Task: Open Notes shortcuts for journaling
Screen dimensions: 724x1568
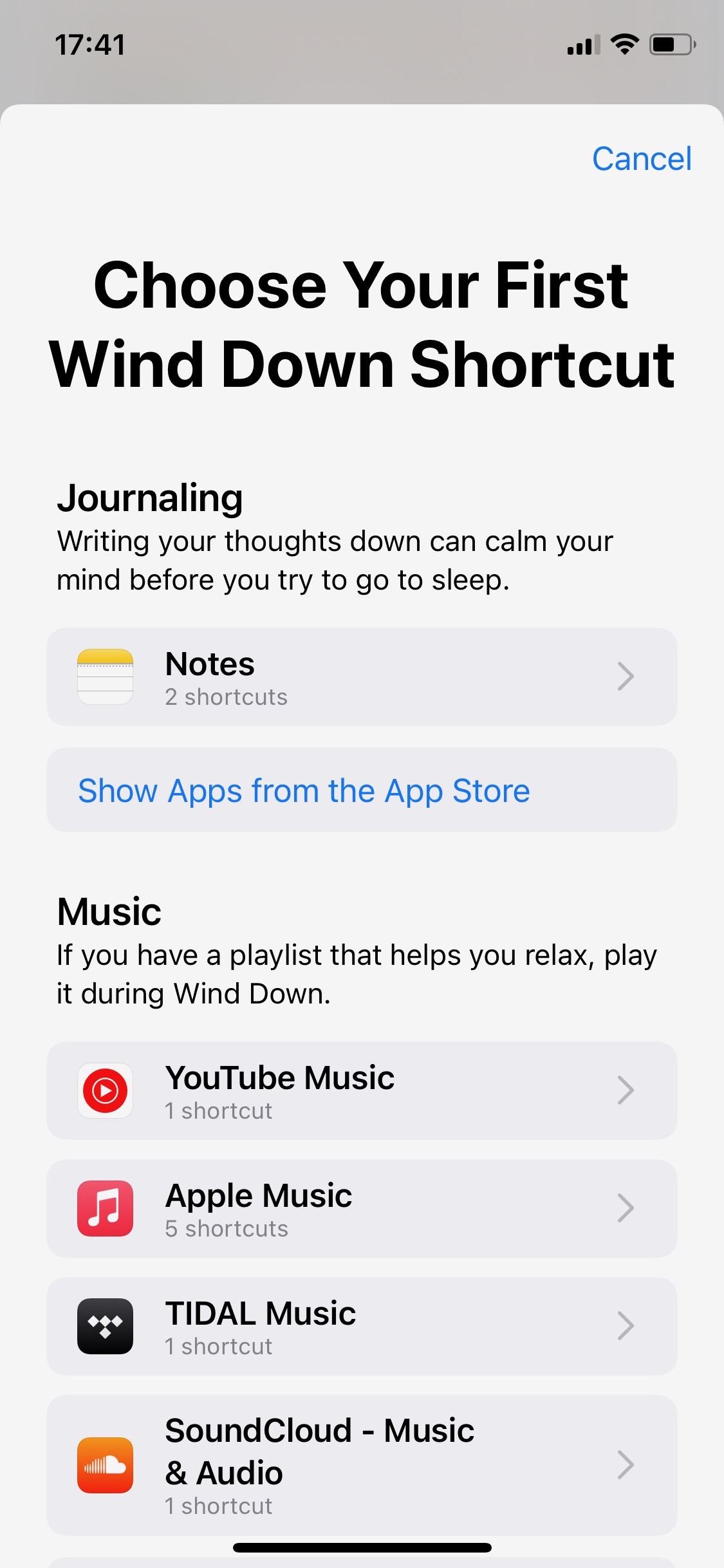Action: [362, 677]
